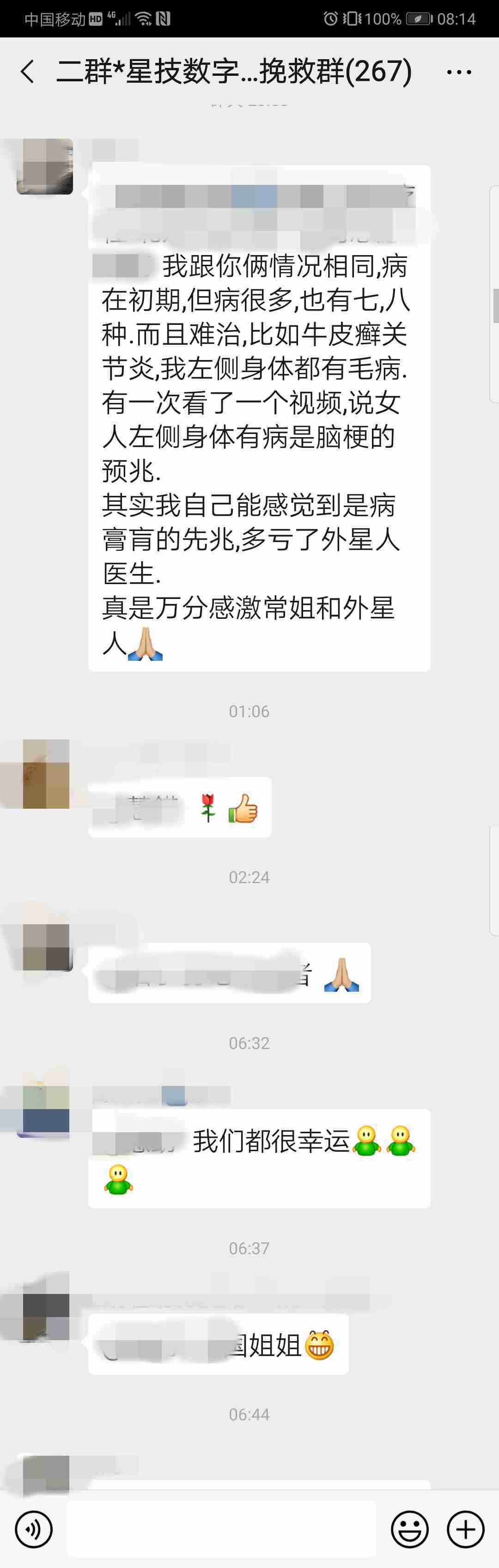Open the emoji sticker panel
The image size is (499, 1568).
pyautogui.click(x=409, y=1528)
